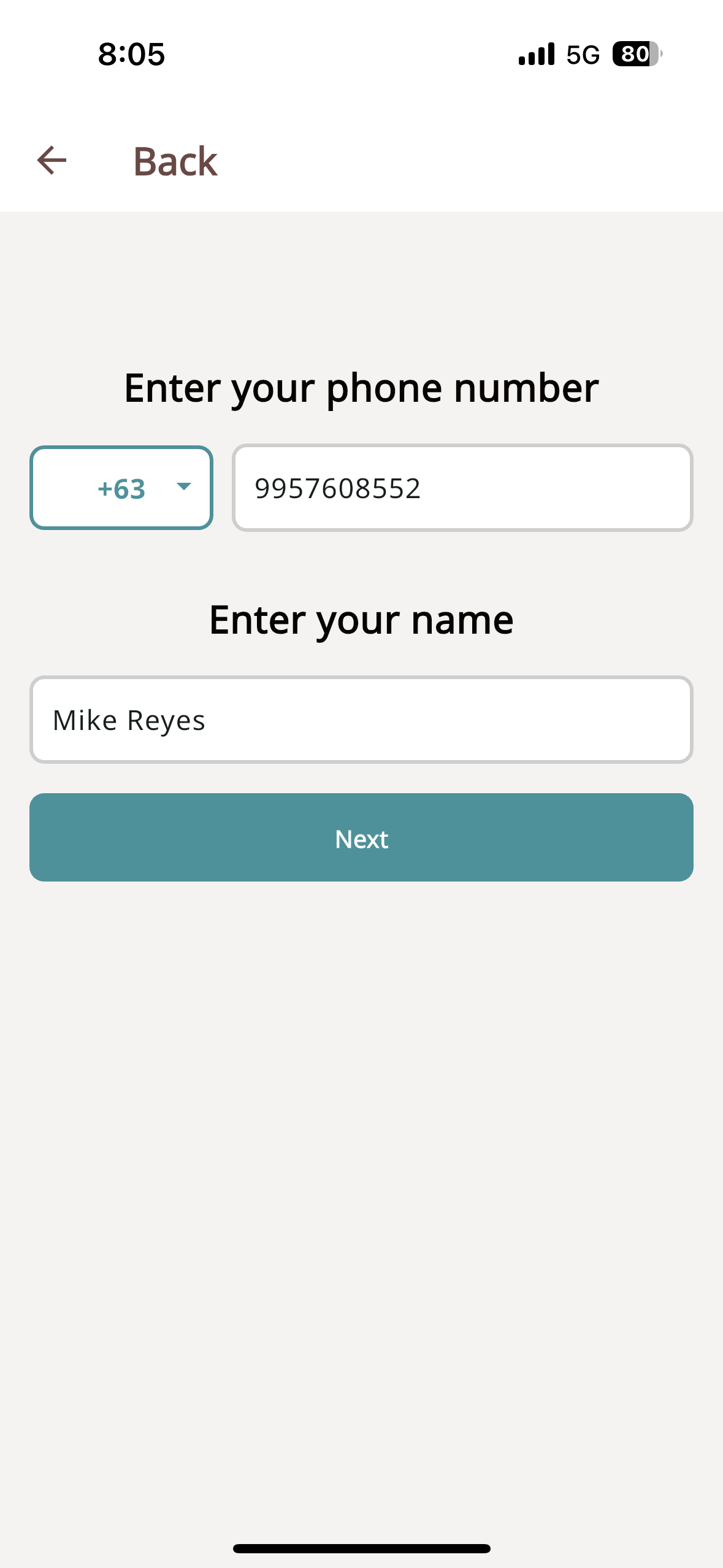This screenshot has height=1568, width=723.
Task: Open the +63 country code dropdown
Action: click(121, 488)
